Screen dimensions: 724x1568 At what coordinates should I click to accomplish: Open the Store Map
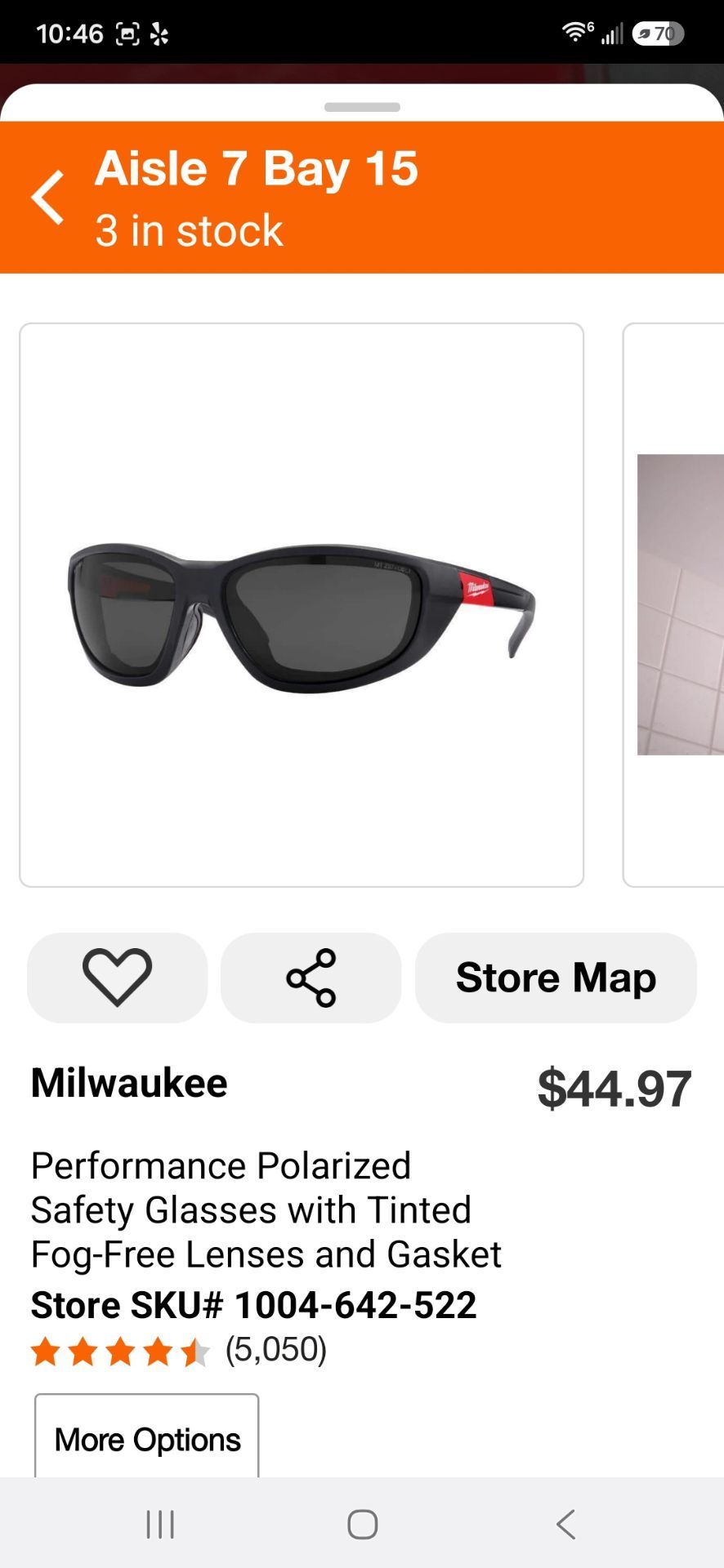(x=556, y=978)
